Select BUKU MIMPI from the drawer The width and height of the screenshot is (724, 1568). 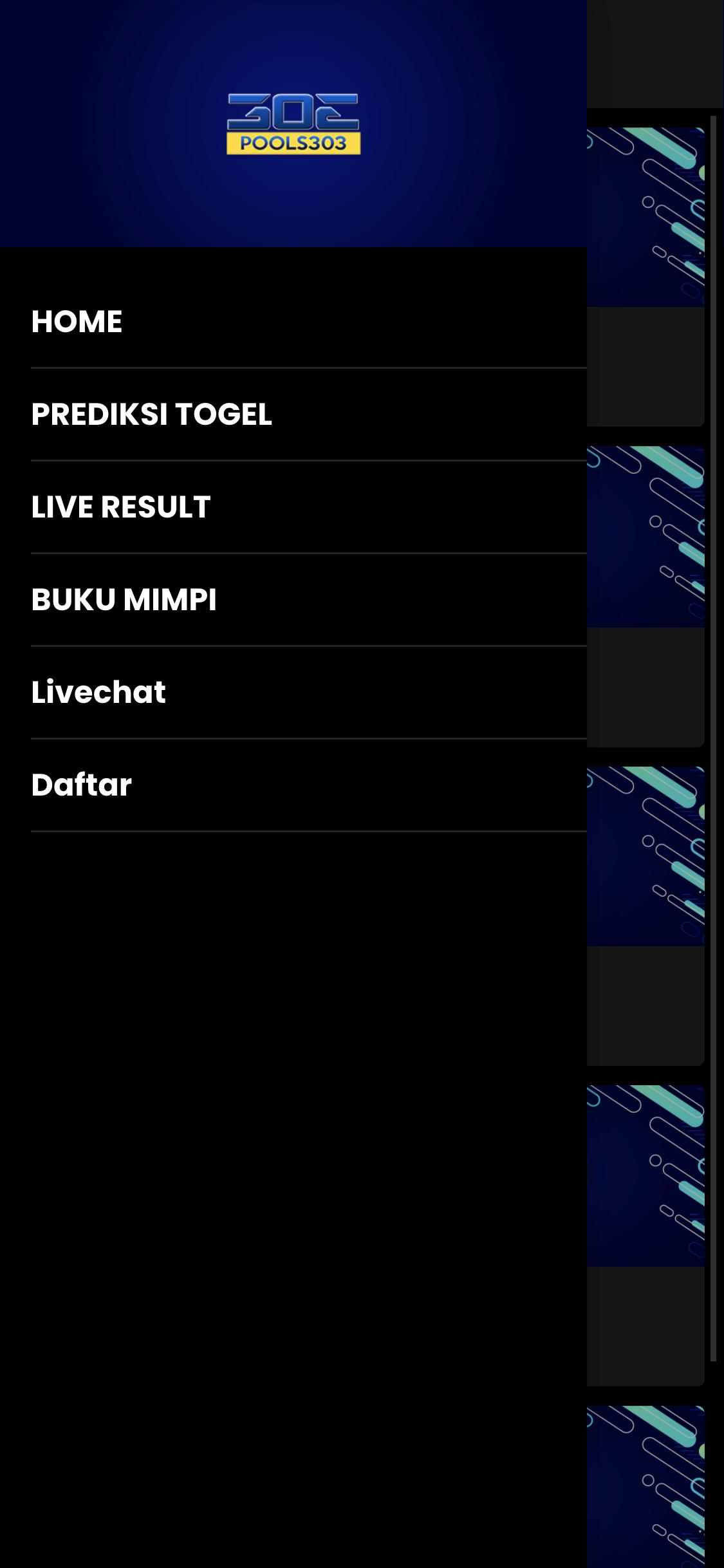point(124,600)
